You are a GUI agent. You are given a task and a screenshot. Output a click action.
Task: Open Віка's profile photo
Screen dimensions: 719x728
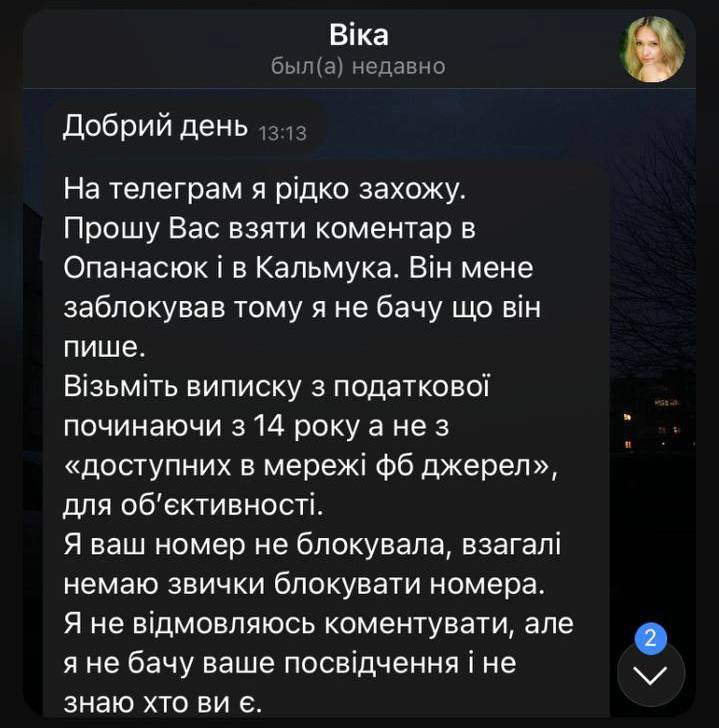click(x=652, y=48)
